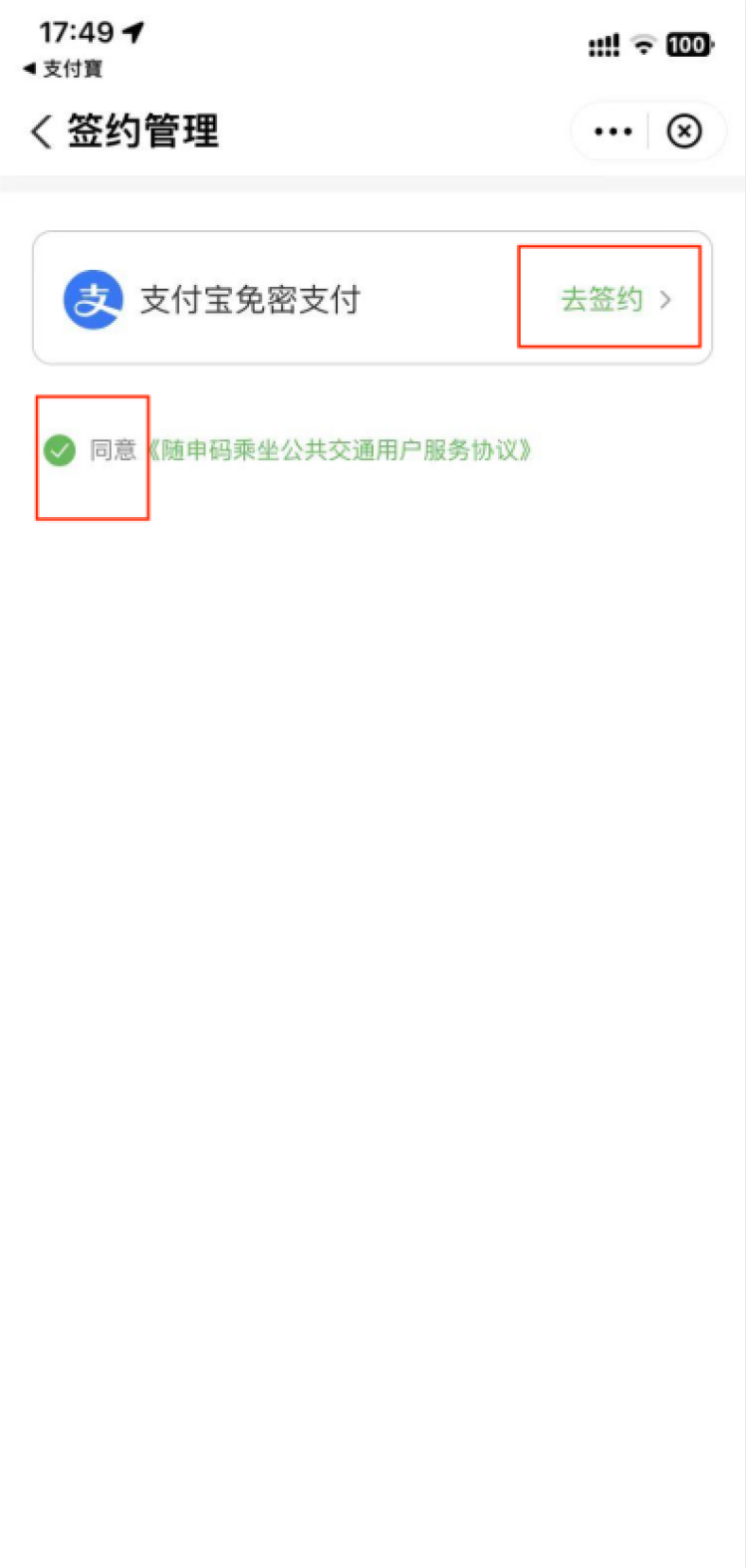Open the mini program overflow menu
Screen dimensions: 747x1568
[613, 131]
